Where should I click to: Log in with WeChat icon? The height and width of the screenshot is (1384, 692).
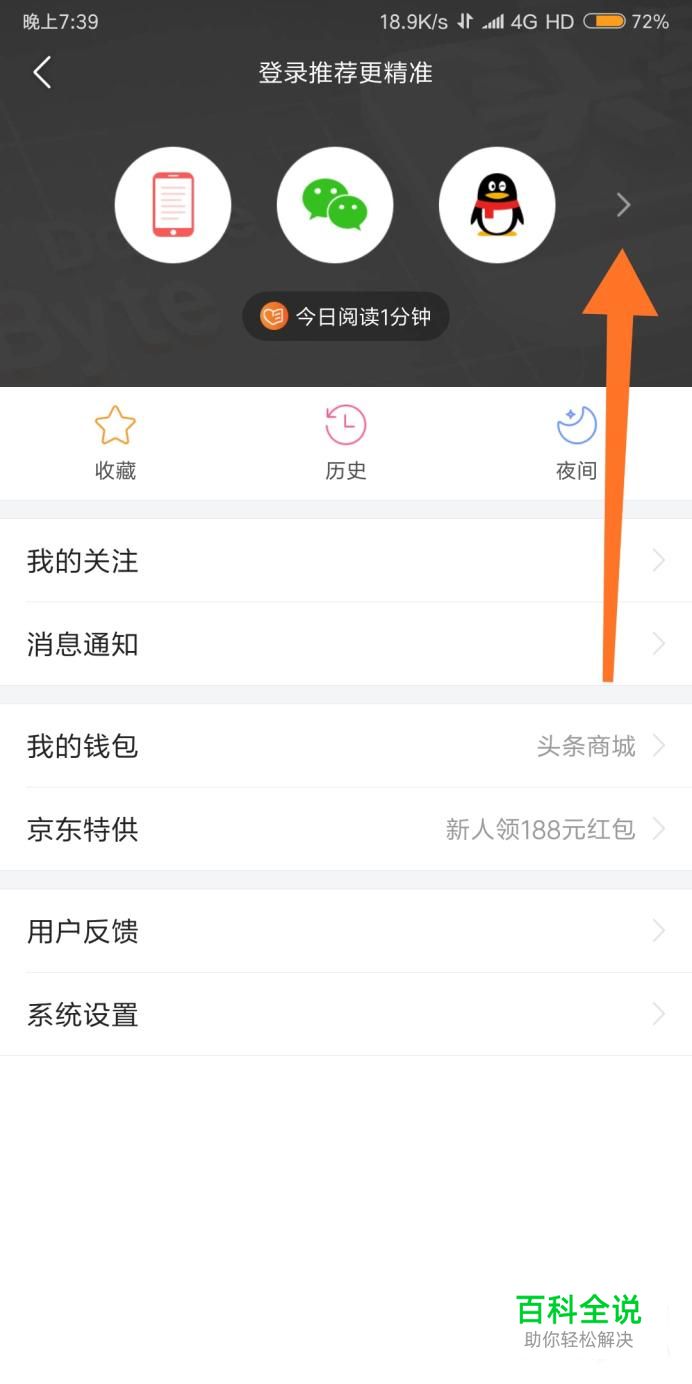coord(335,205)
